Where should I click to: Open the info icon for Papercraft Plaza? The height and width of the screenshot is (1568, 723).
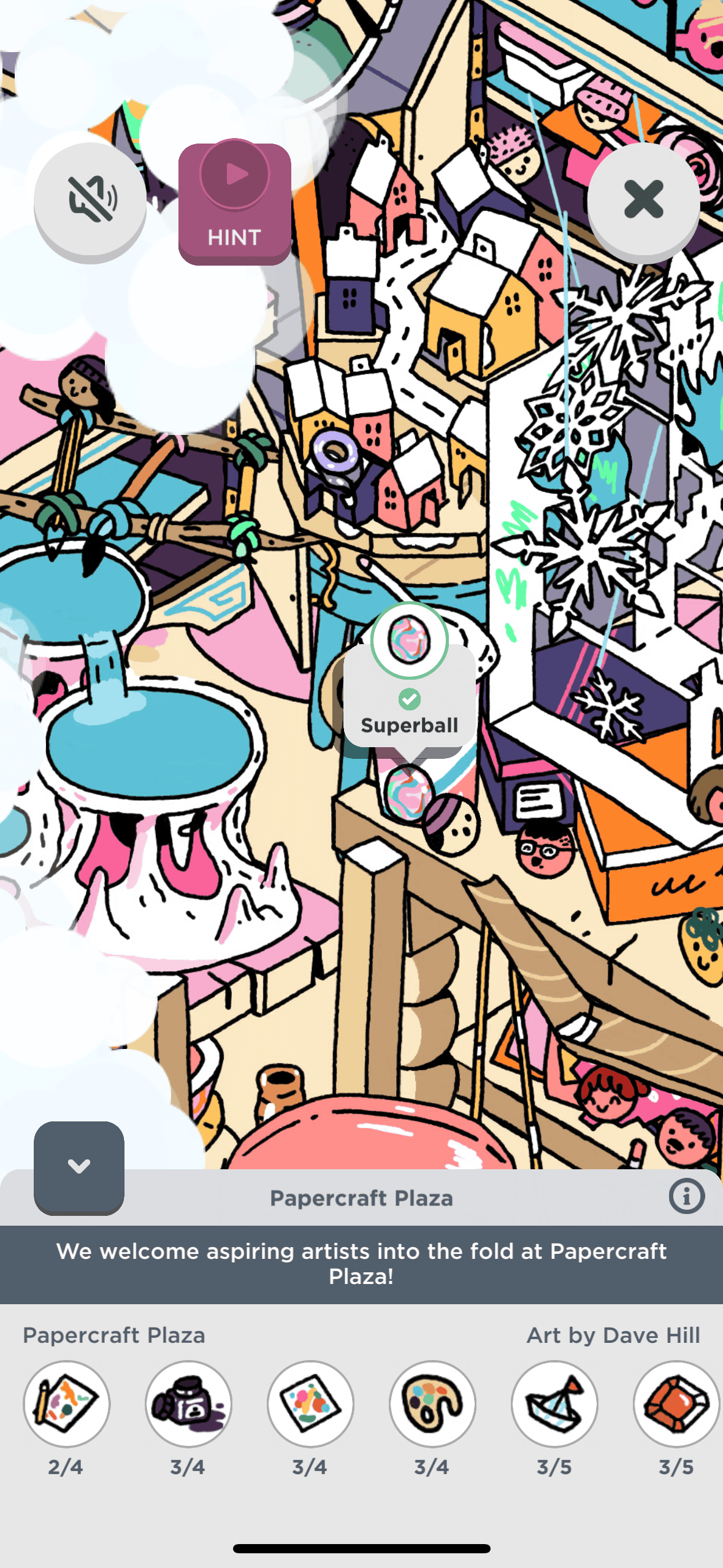pyautogui.click(x=686, y=1196)
